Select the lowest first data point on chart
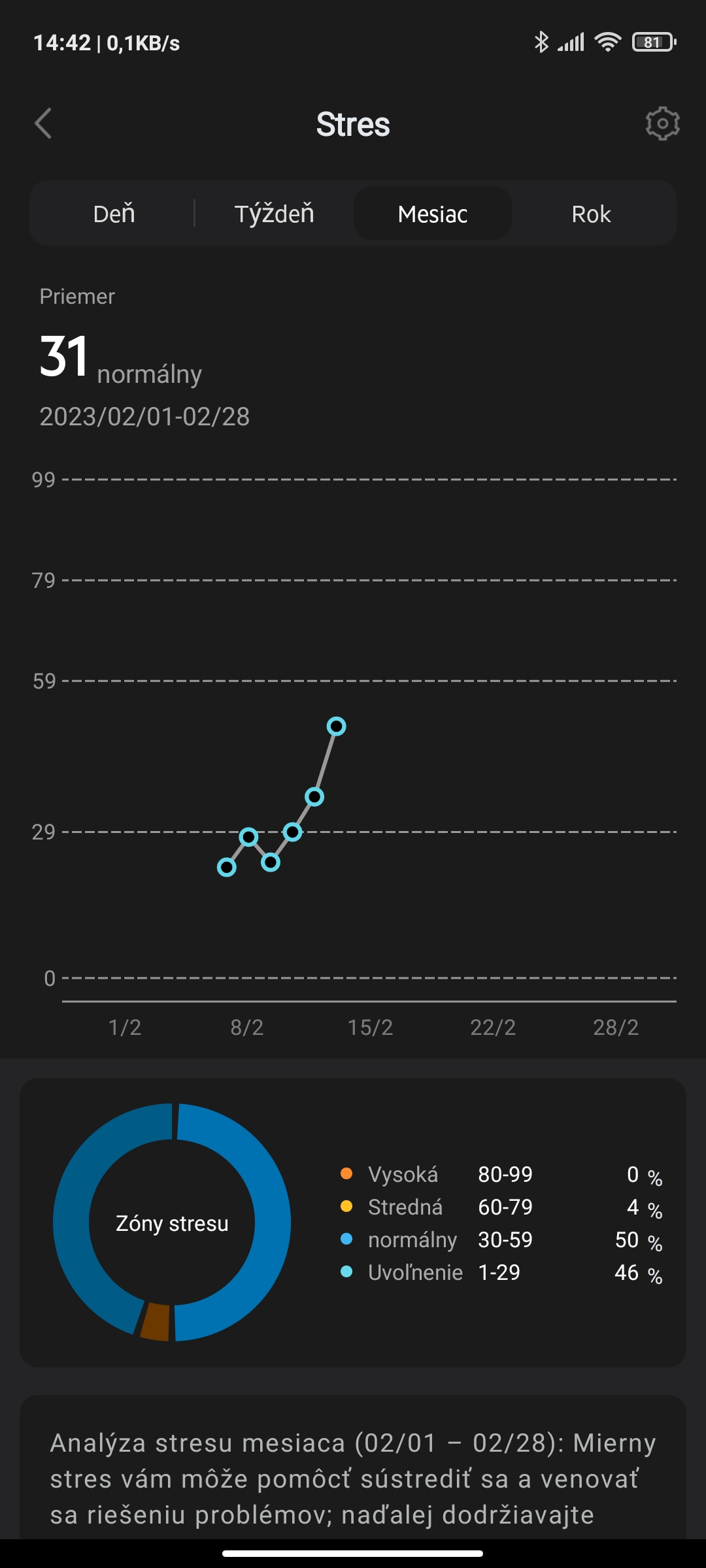 pos(227,868)
